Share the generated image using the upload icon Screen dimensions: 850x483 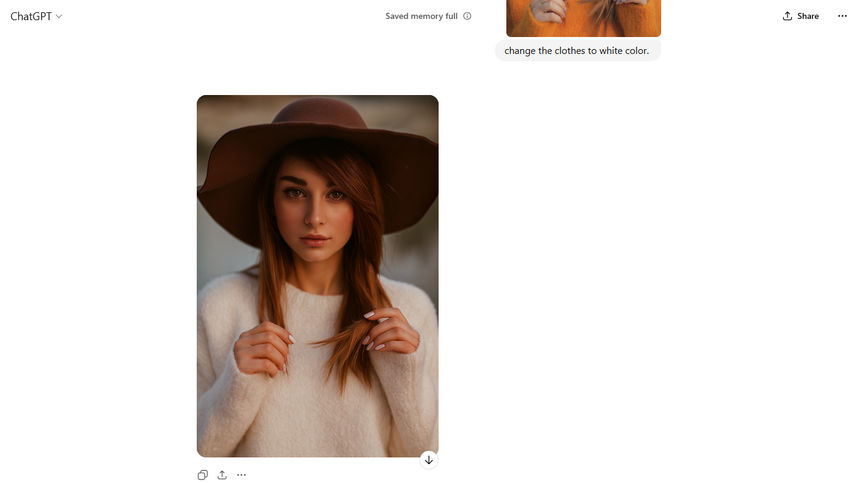(x=222, y=475)
